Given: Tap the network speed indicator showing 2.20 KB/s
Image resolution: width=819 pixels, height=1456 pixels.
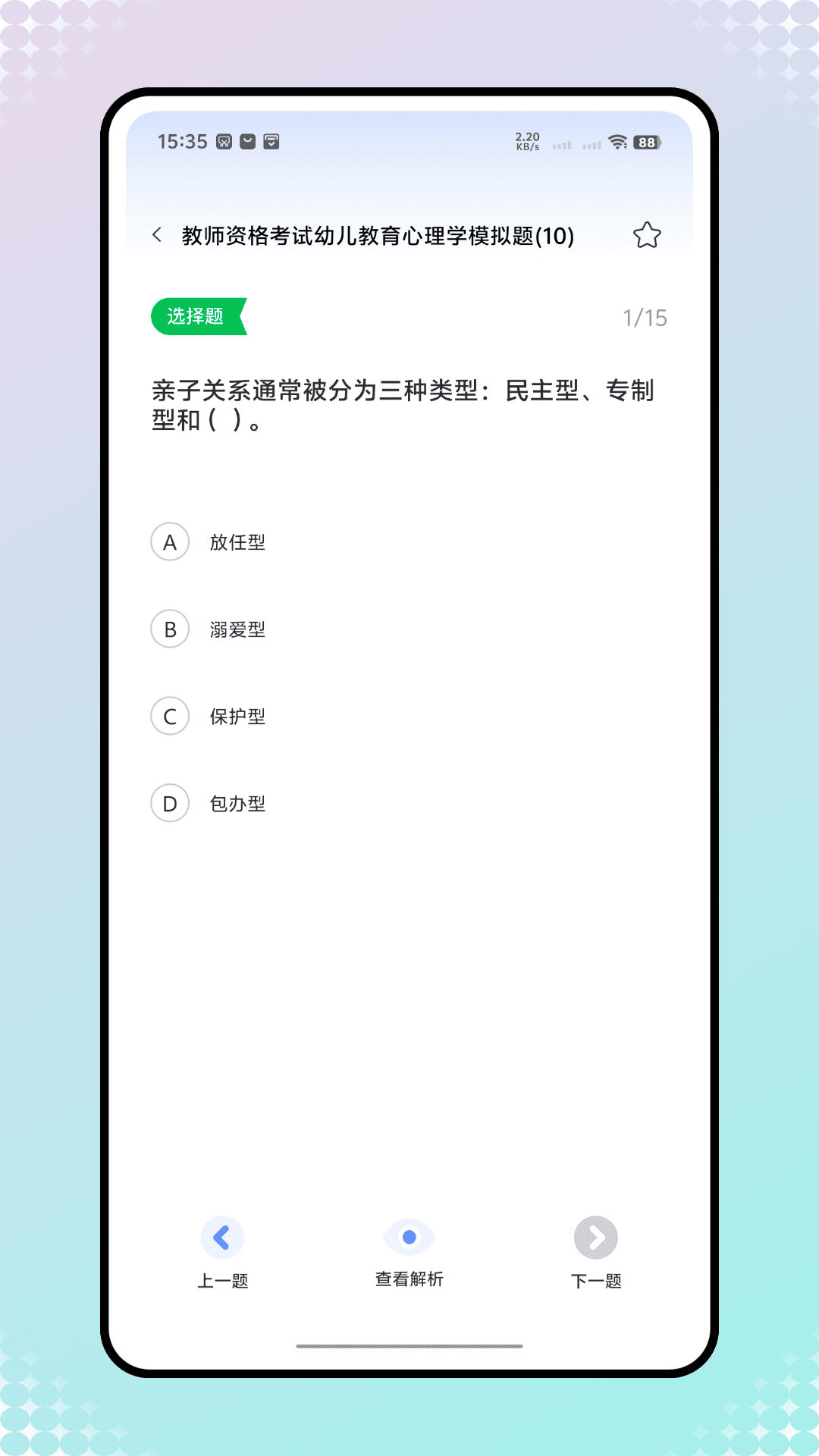Looking at the screenshot, I should [526, 142].
